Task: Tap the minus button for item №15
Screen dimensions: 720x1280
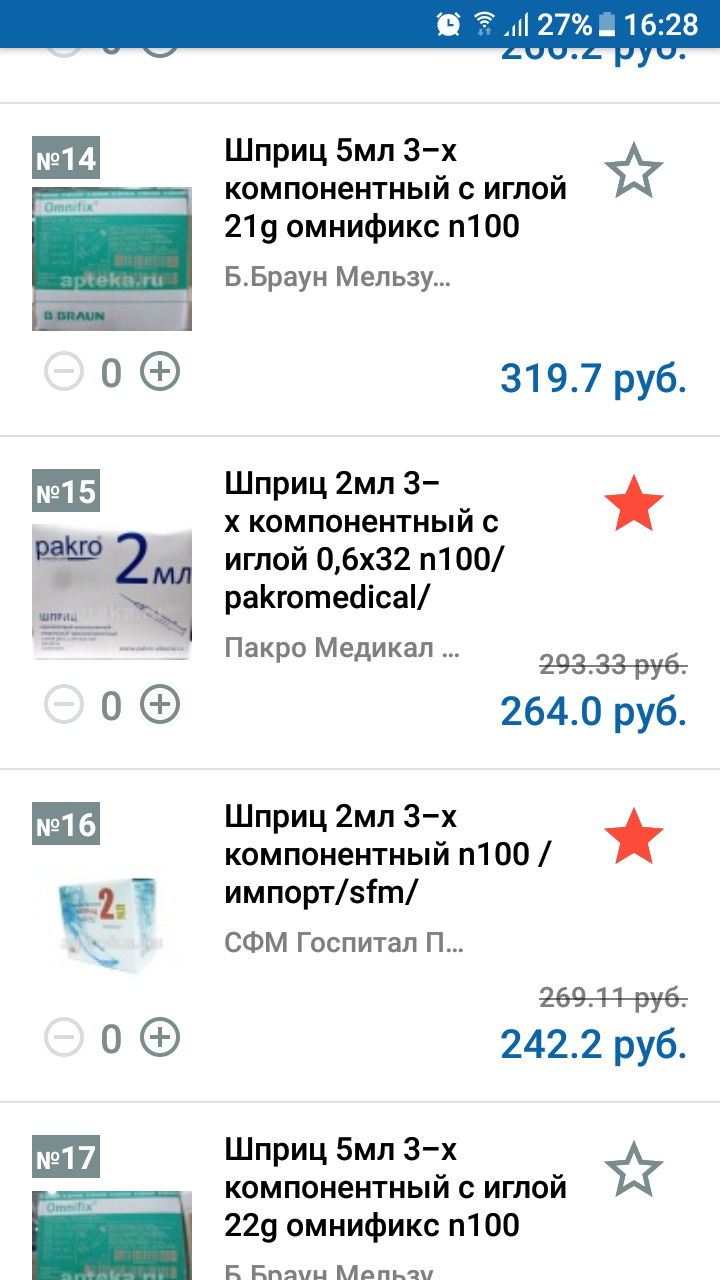Action: pyautogui.click(x=64, y=705)
